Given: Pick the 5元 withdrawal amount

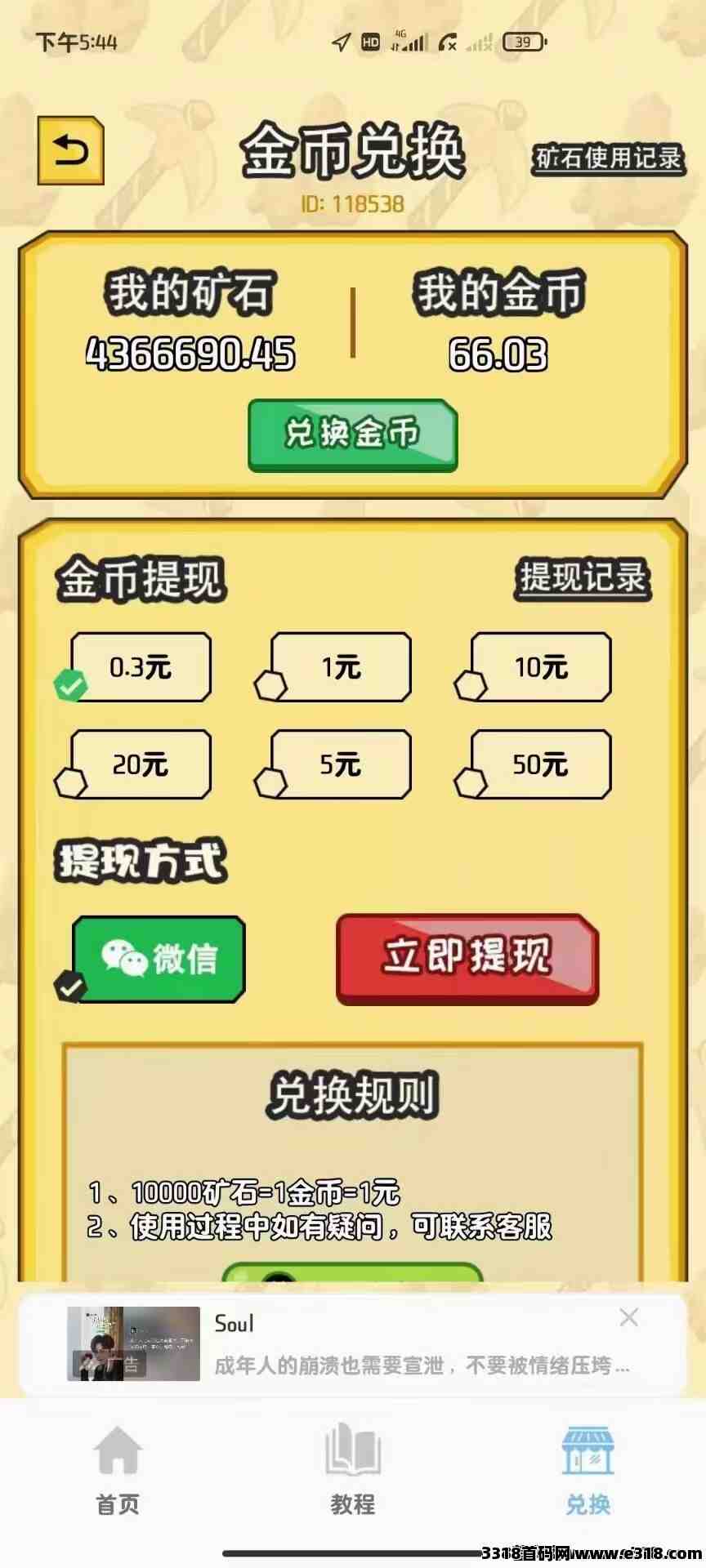Looking at the screenshot, I should pyautogui.click(x=341, y=764).
